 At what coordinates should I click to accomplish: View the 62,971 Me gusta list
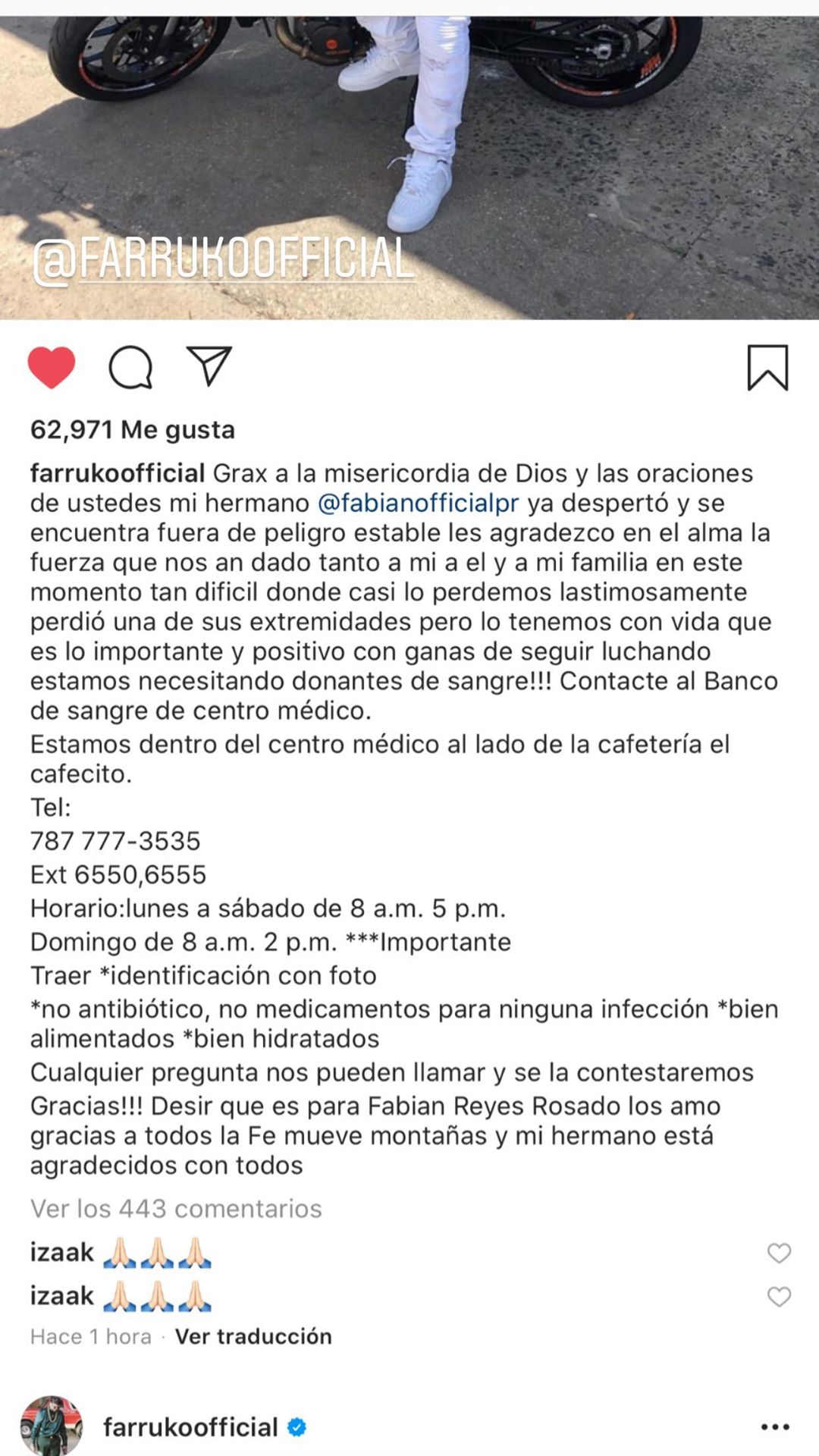click(133, 430)
